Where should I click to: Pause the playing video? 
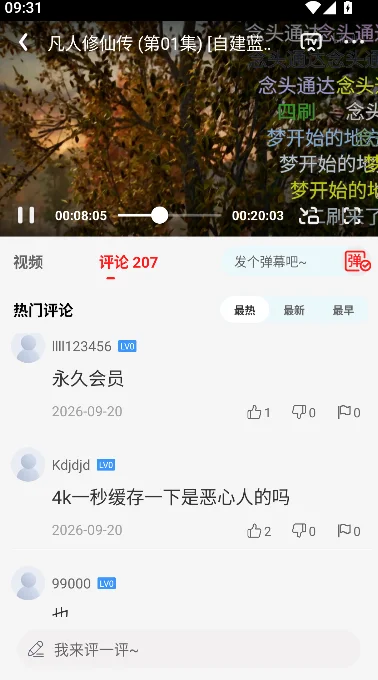click(26, 215)
